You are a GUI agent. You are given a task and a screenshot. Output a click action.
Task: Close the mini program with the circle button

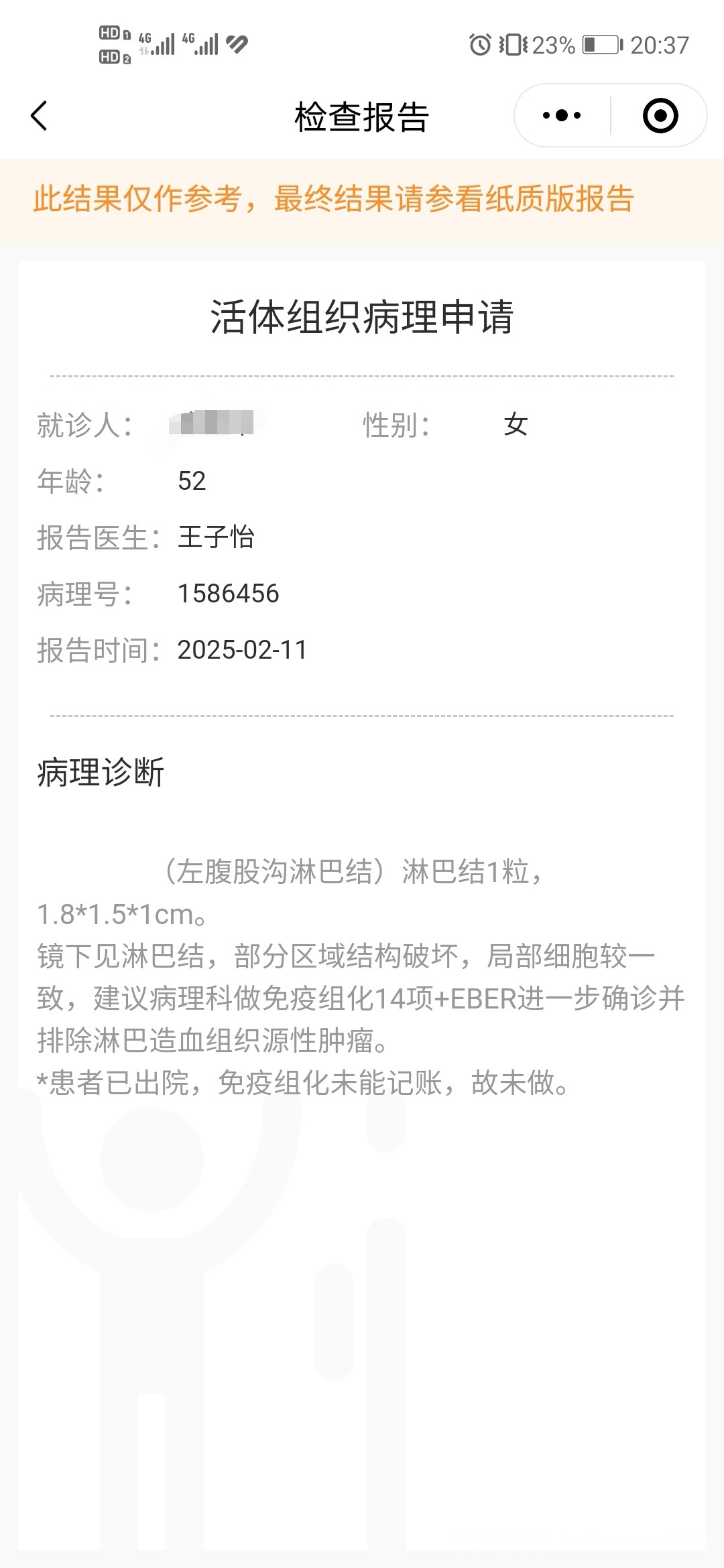660,116
